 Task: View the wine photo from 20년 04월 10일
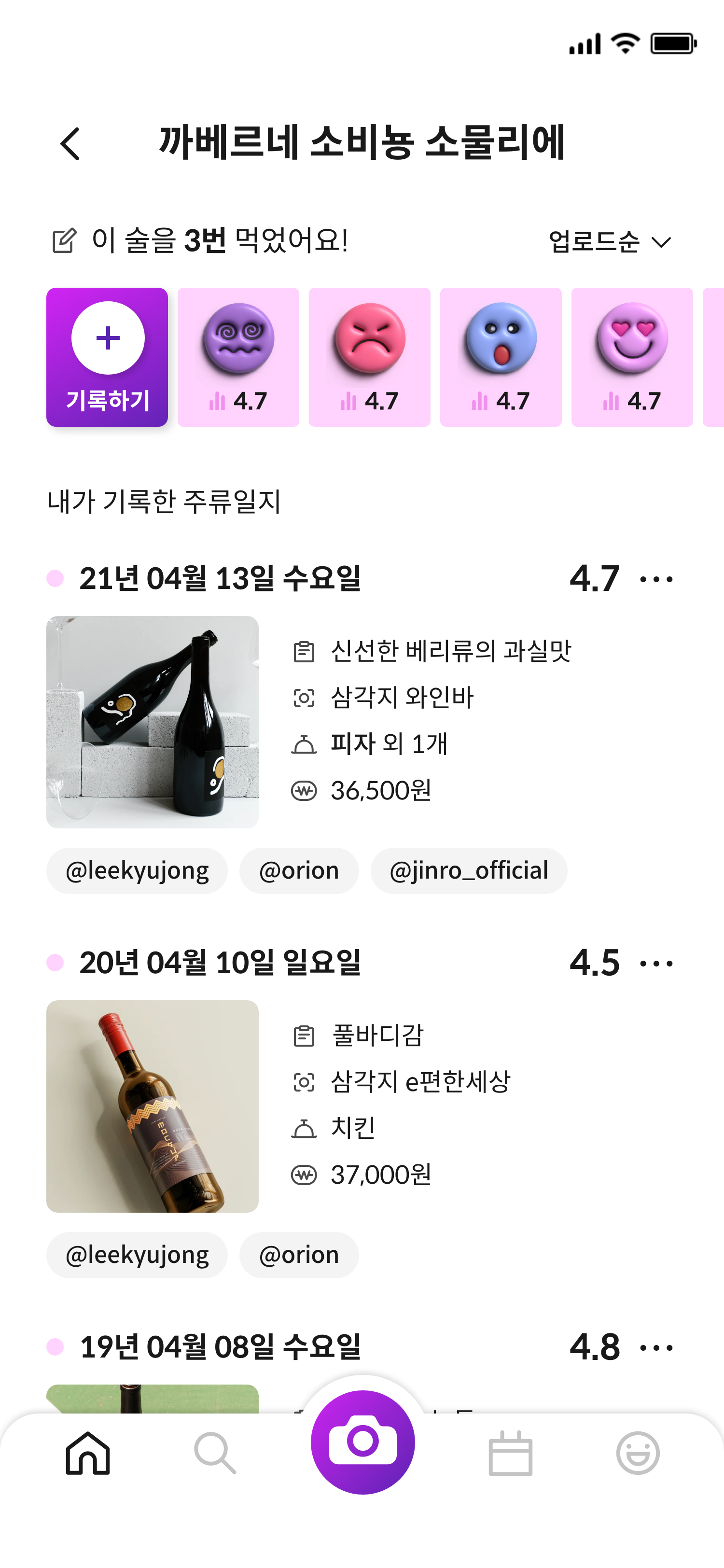tap(152, 1106)
